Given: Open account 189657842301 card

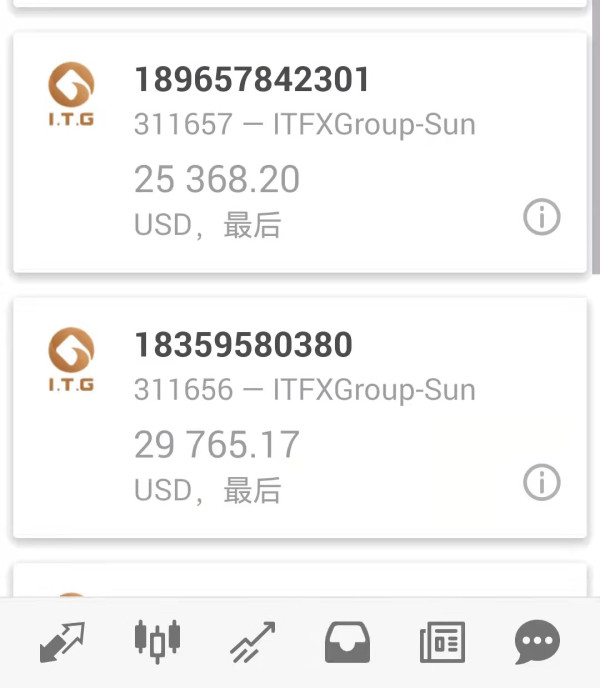Looking at the screenshot, I should [300, 152].
